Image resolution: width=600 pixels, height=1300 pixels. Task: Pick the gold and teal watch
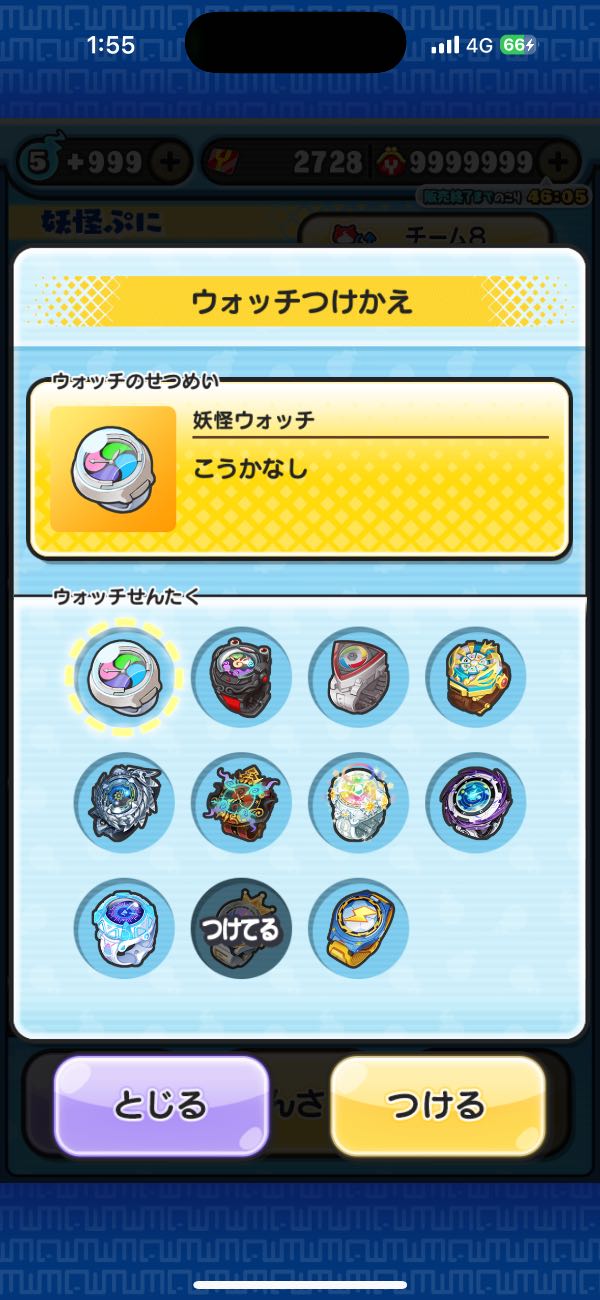tap(475, 677)
